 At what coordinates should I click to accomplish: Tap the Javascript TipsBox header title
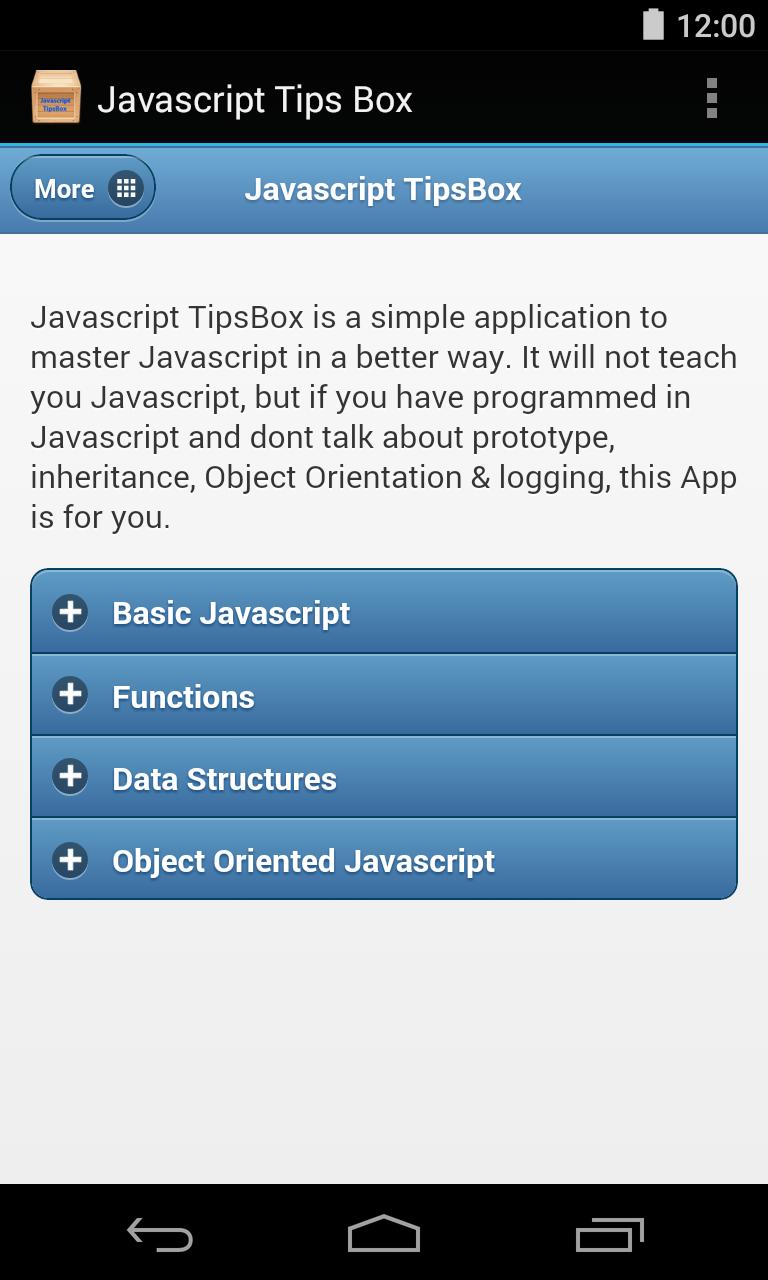384,189
